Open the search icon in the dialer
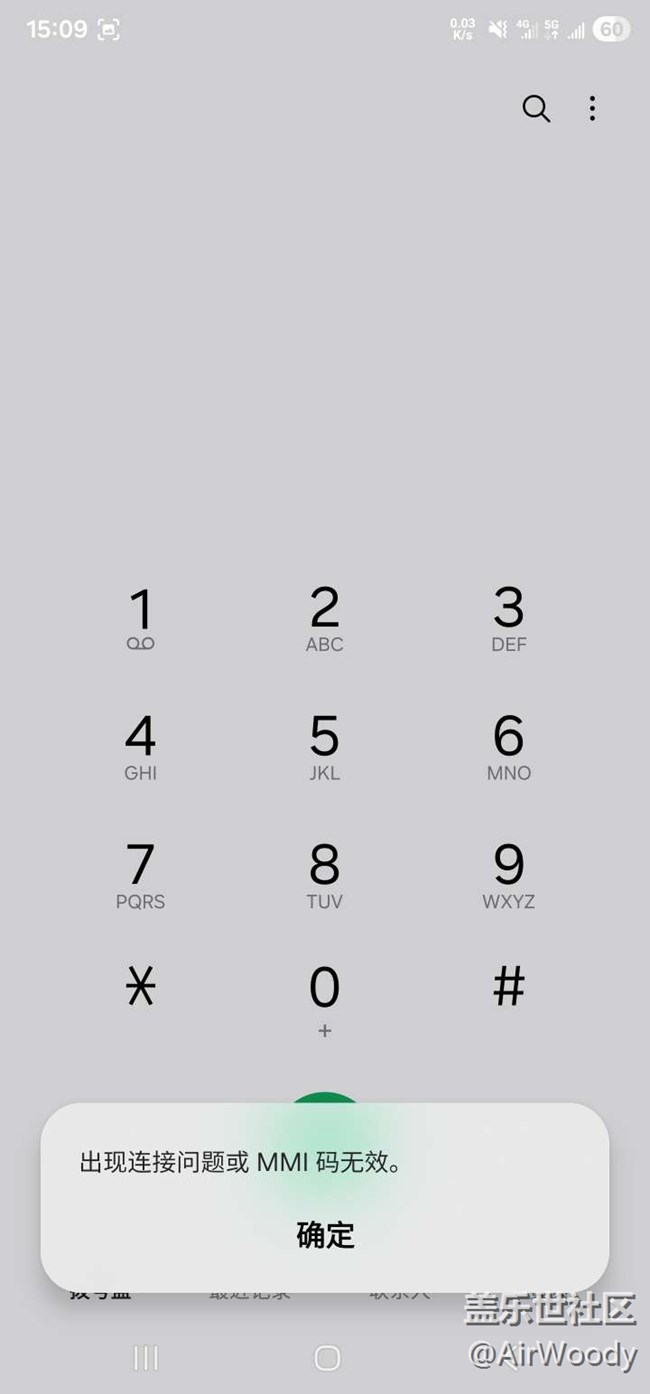 pos(536,109)
